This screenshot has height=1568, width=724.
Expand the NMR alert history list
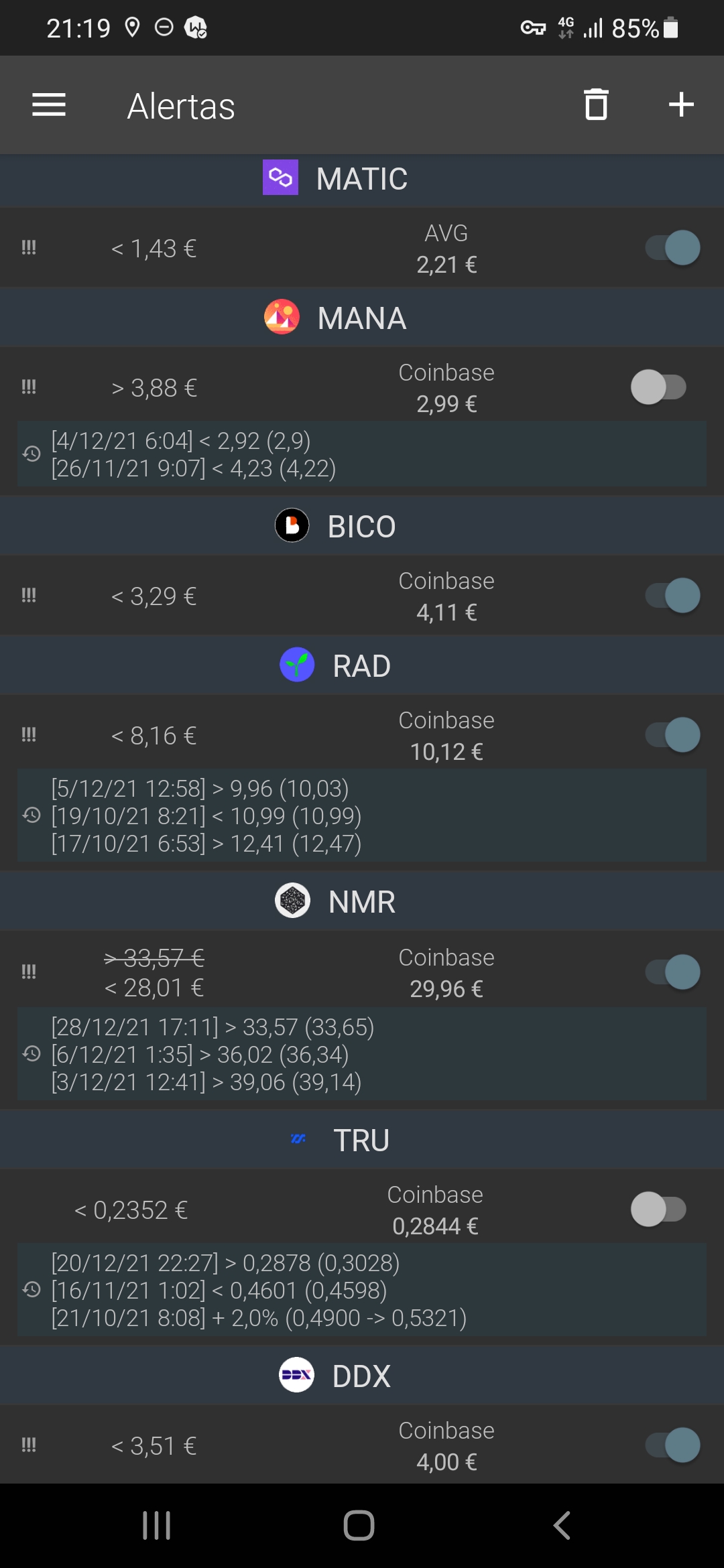[x=32, y=1053]
